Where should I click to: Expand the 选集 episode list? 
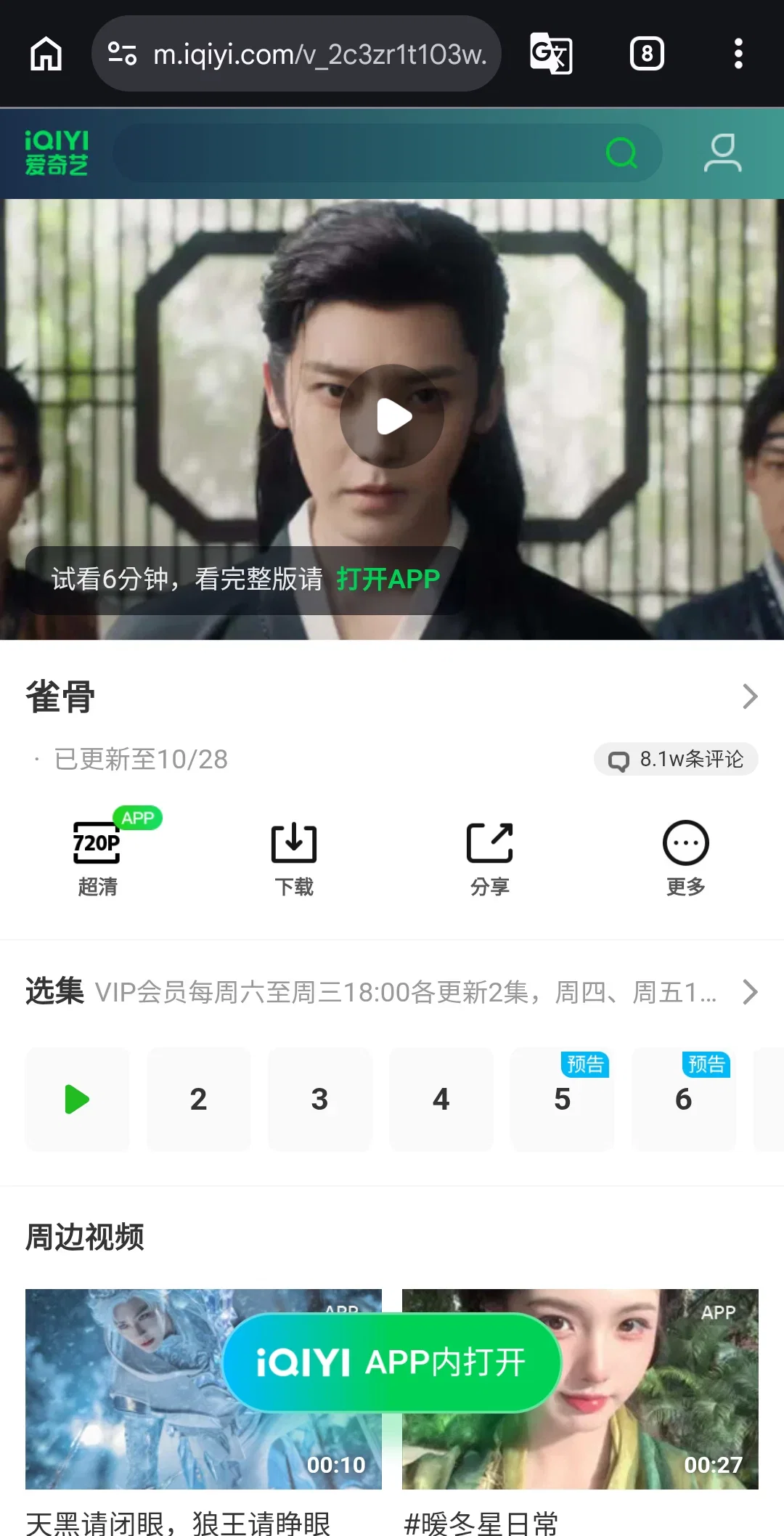pyautogui.click(x=750, y=991)
